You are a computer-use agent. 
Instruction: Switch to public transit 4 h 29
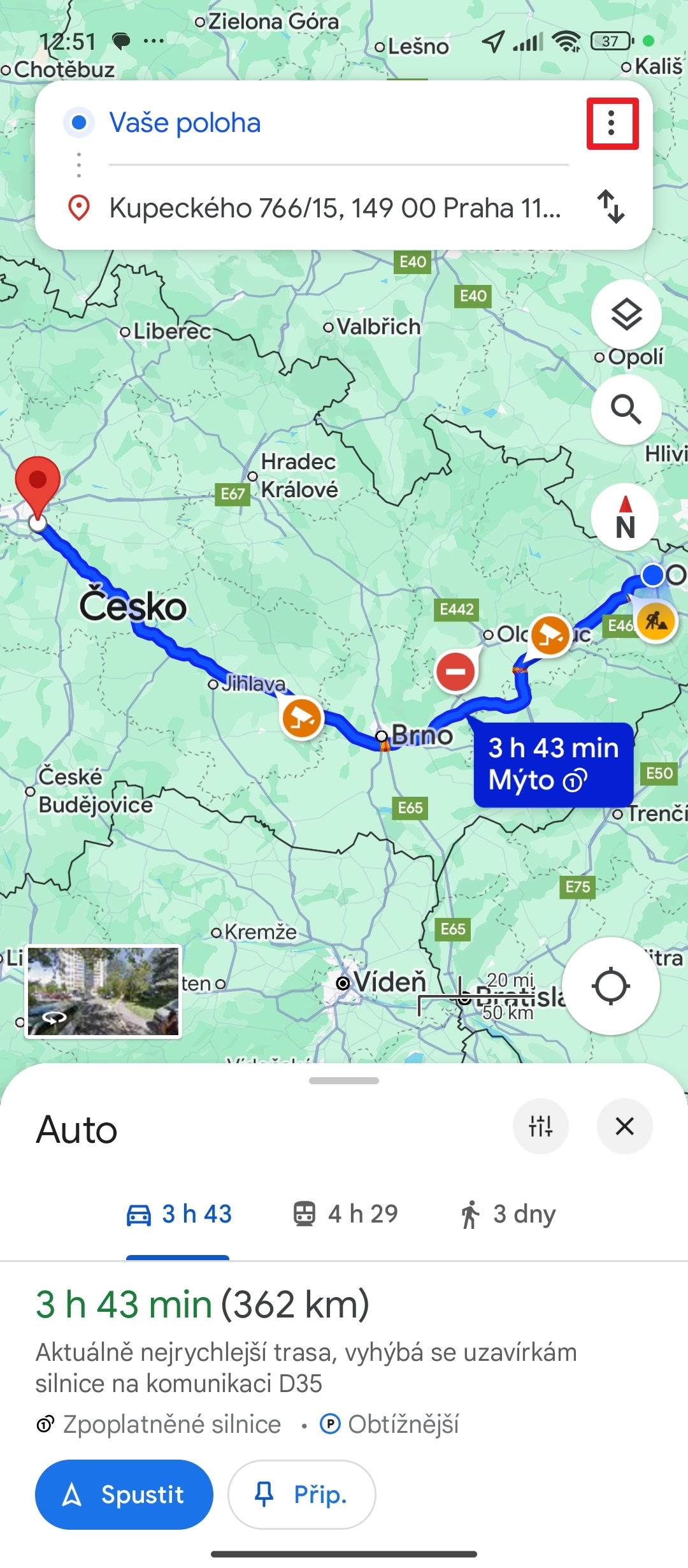click(x=345, y=1214)
